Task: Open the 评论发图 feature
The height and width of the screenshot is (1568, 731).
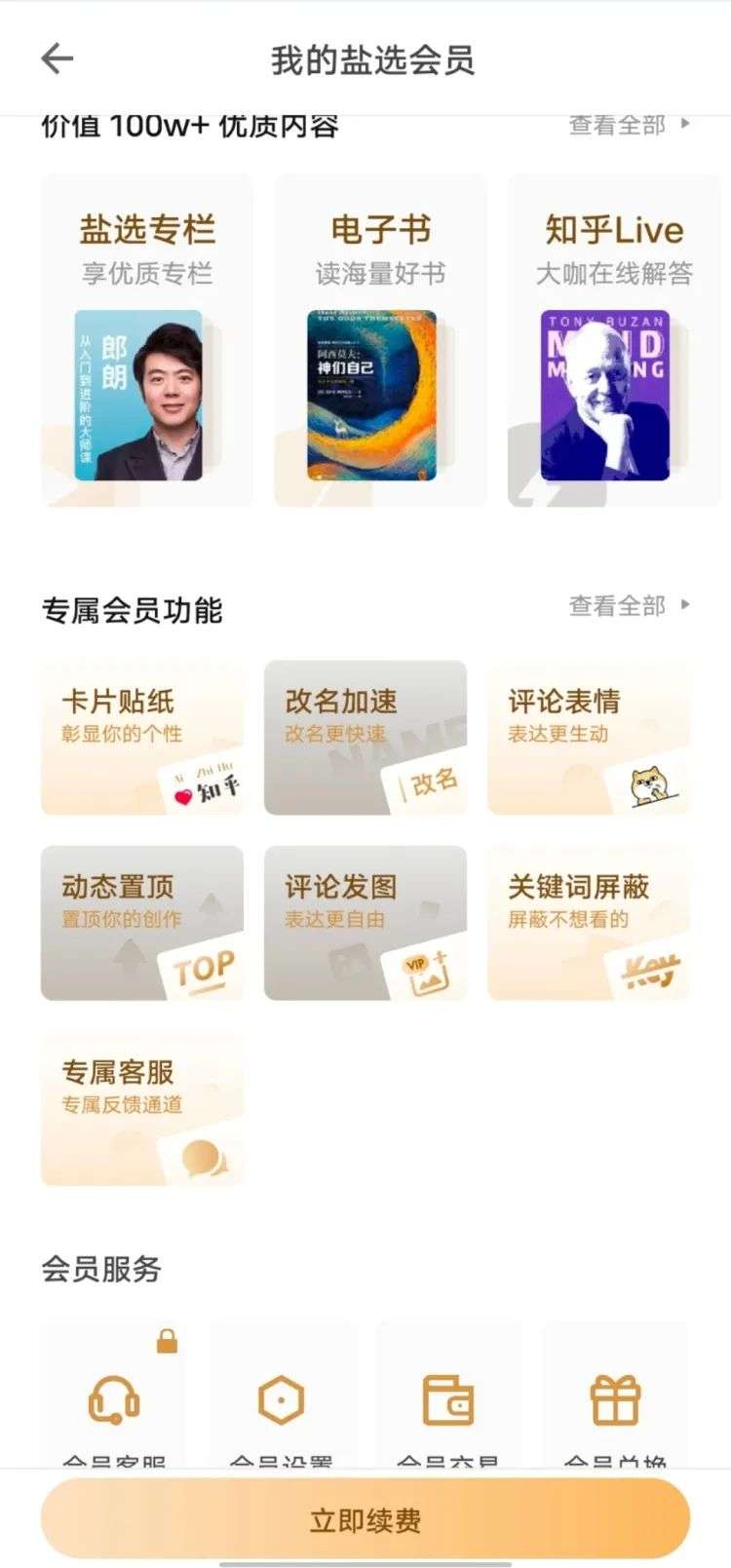Action: (x=365, y=922)
